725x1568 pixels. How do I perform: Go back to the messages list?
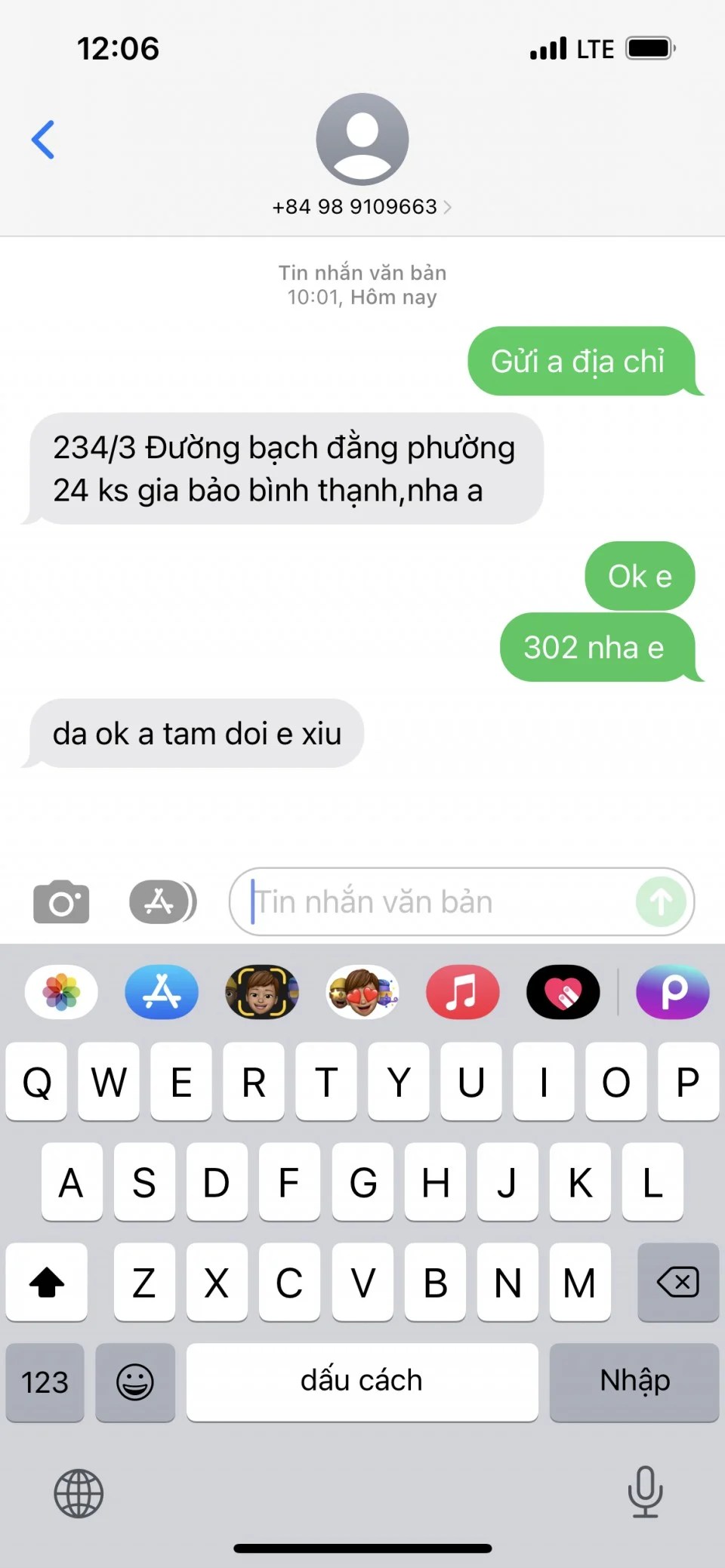(x=43, y=140)
